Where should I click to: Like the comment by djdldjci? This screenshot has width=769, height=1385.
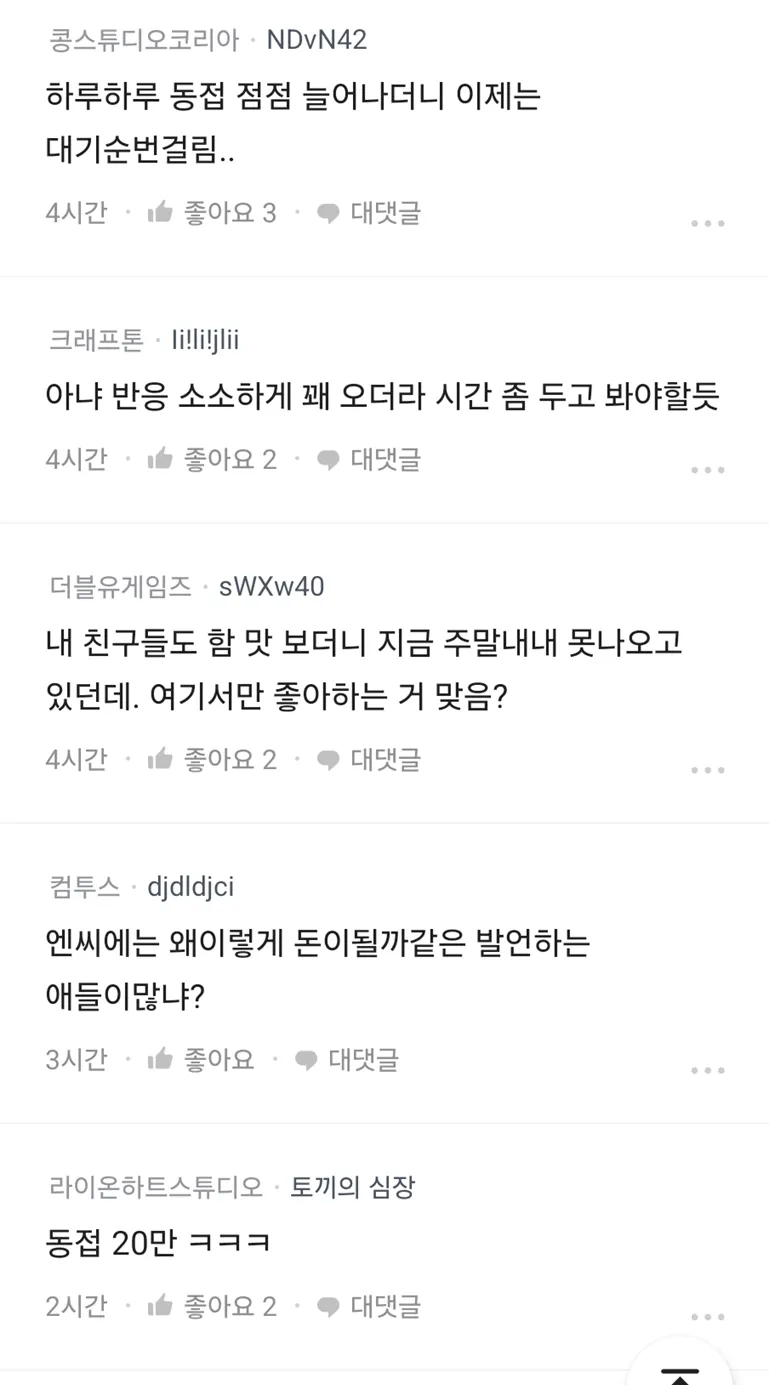tap(200, 1060)
